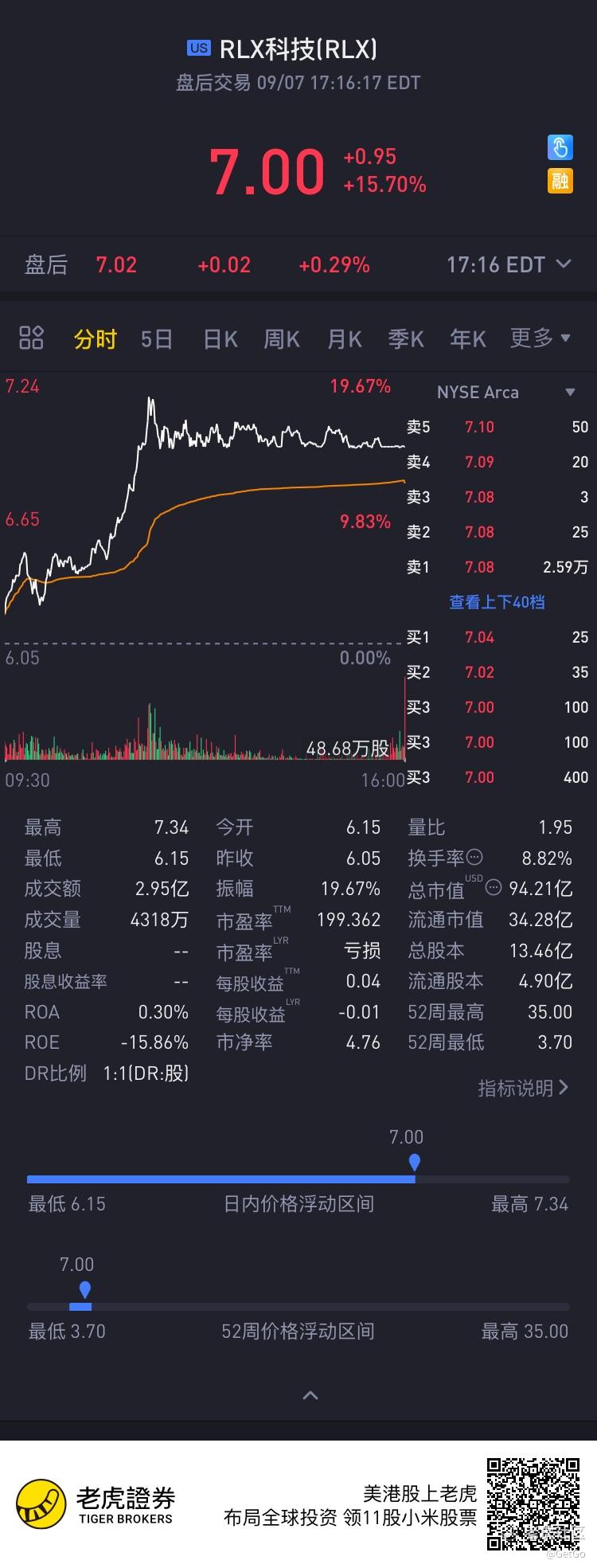Select the 日K chart tab
Image resolution: width=597 pixels, height=1568 pixels.
220,339
